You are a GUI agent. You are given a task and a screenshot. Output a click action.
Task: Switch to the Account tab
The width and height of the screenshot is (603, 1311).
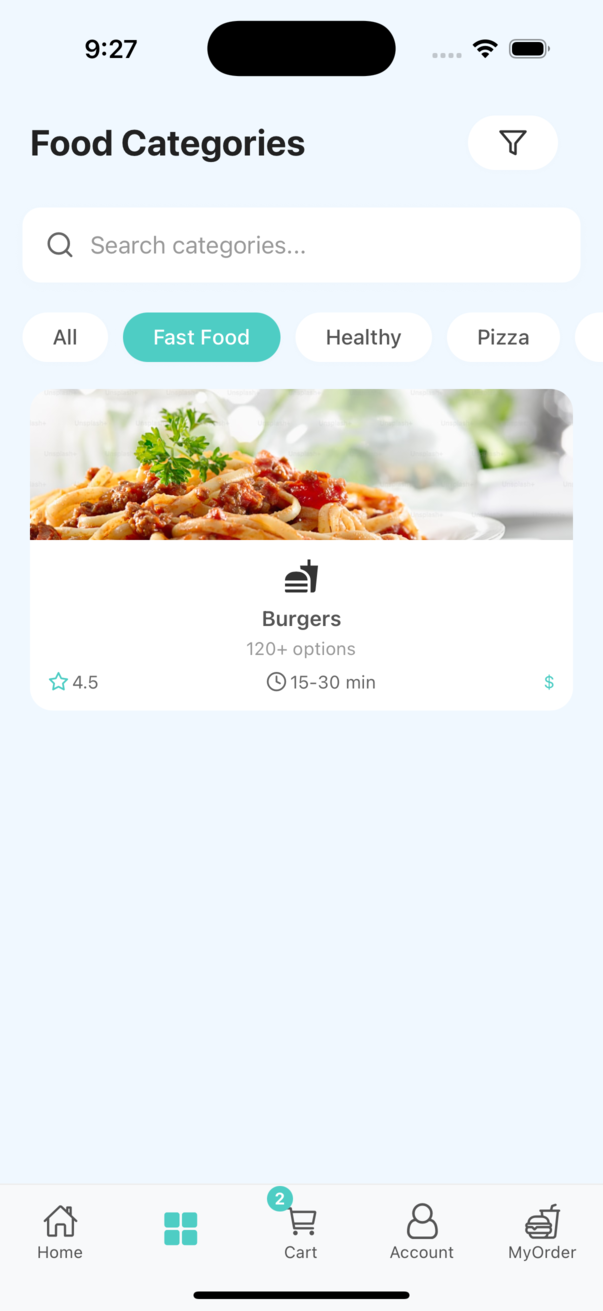click(421, 1232)
